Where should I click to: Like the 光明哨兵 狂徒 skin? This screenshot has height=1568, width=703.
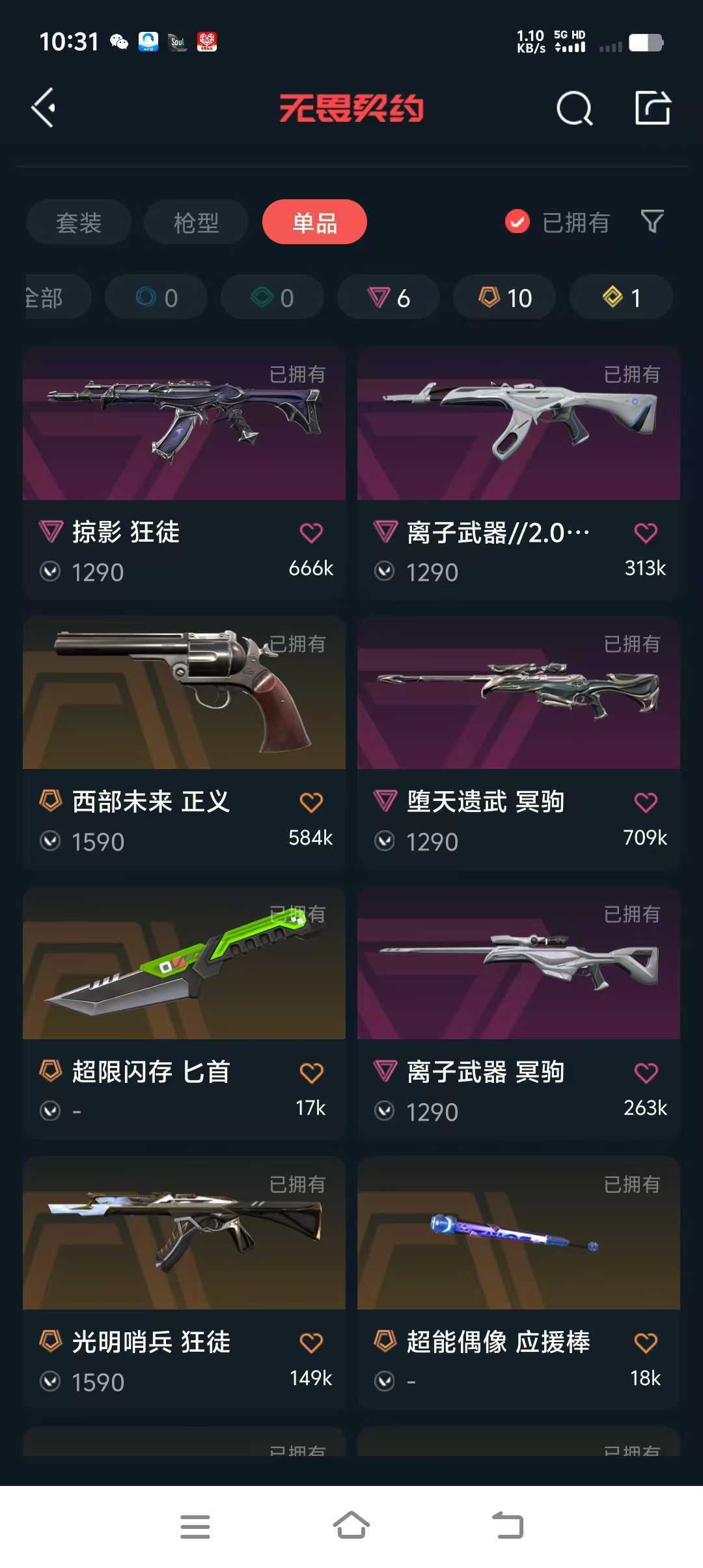pyautogui.click(x=311, y=1343)
